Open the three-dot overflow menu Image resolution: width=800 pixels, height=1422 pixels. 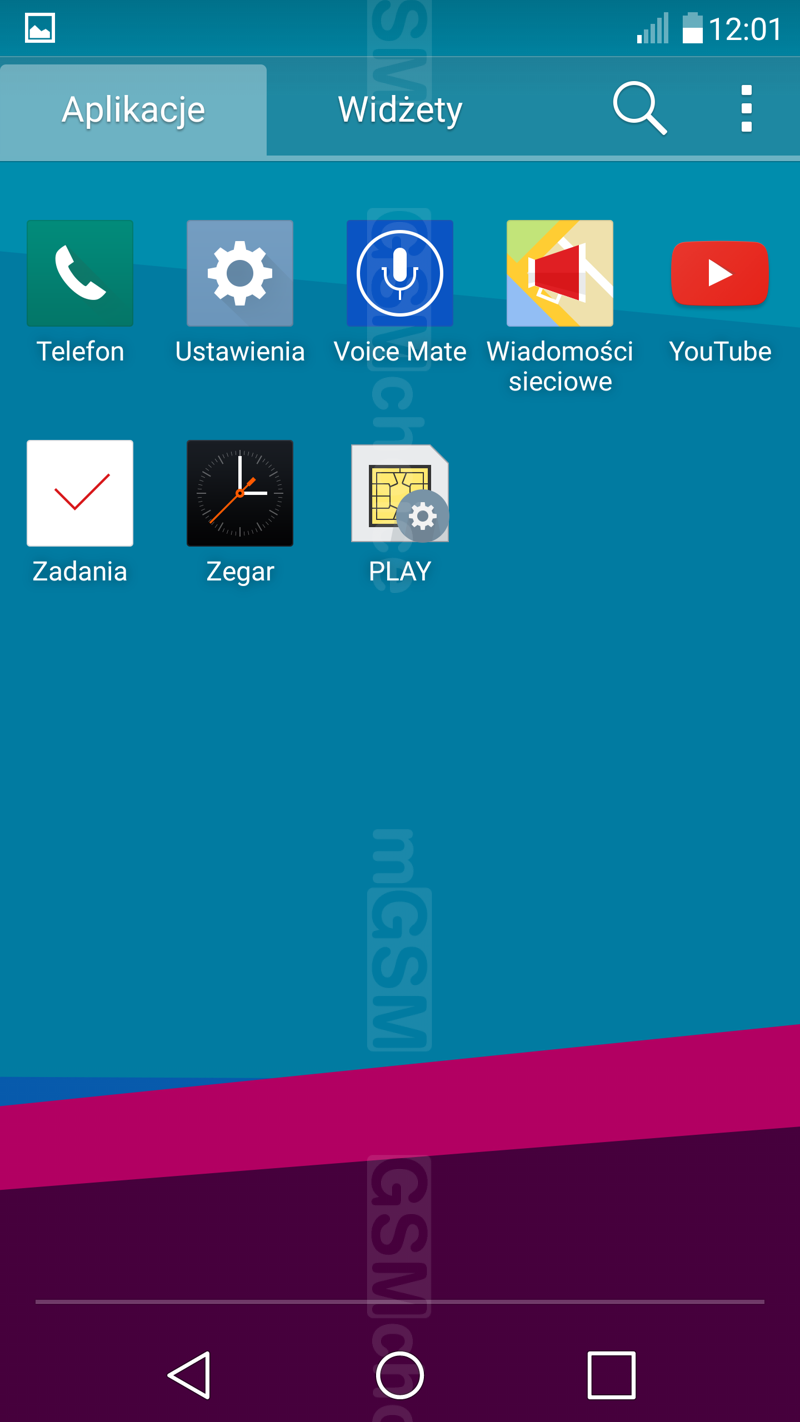point(746,109)
